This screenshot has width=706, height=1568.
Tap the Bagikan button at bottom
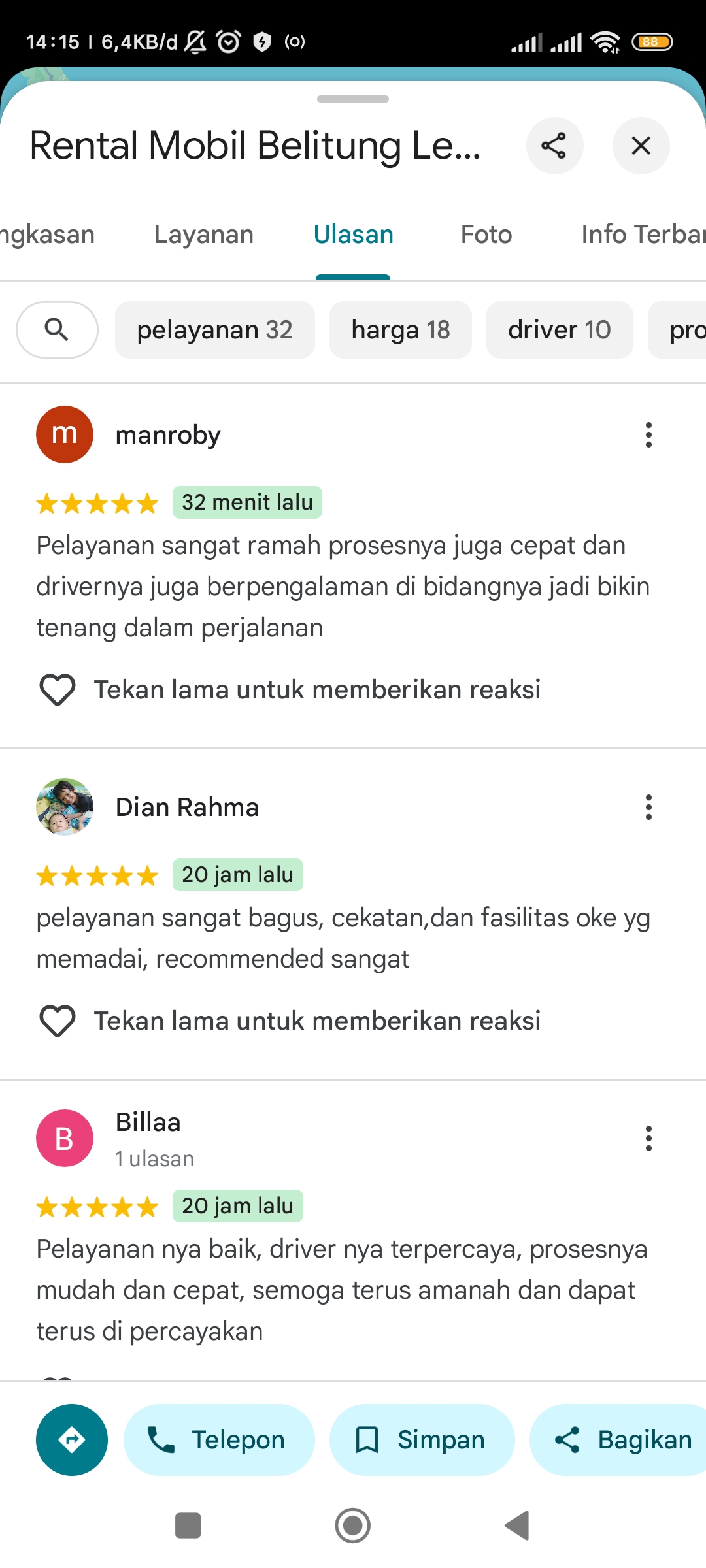[x=618, y=1440]
